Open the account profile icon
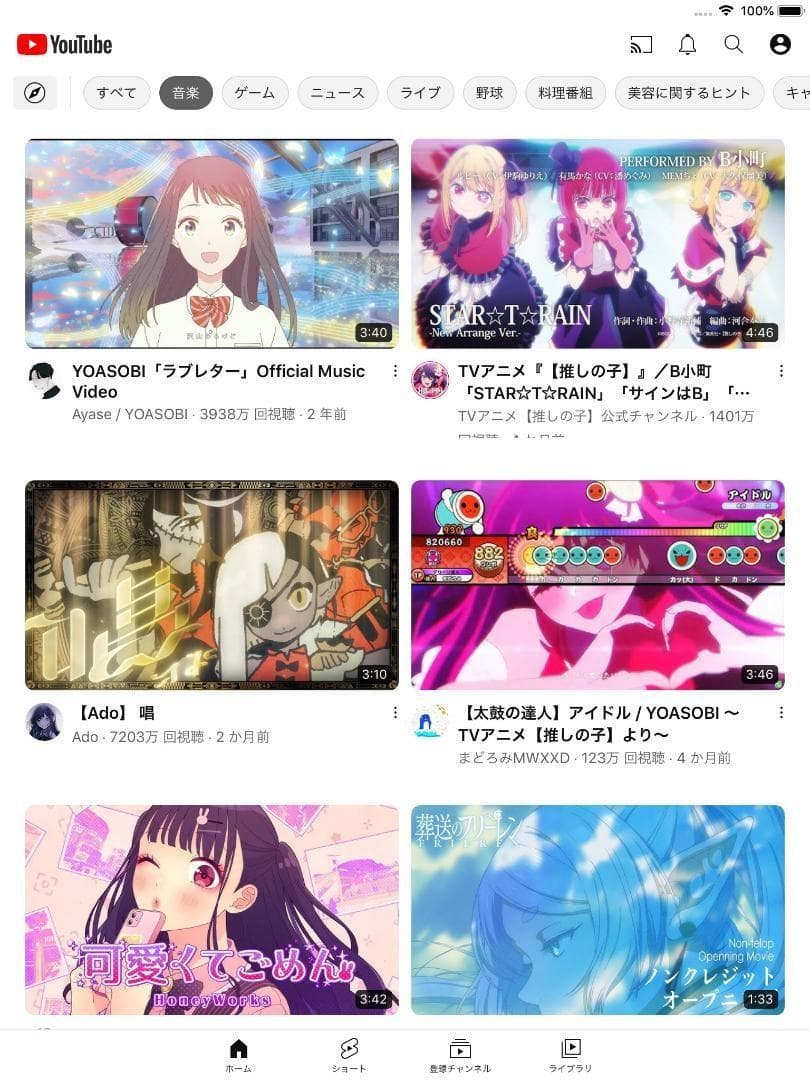The width and height of the screenshot is (810, 1080). coord(780,45)
